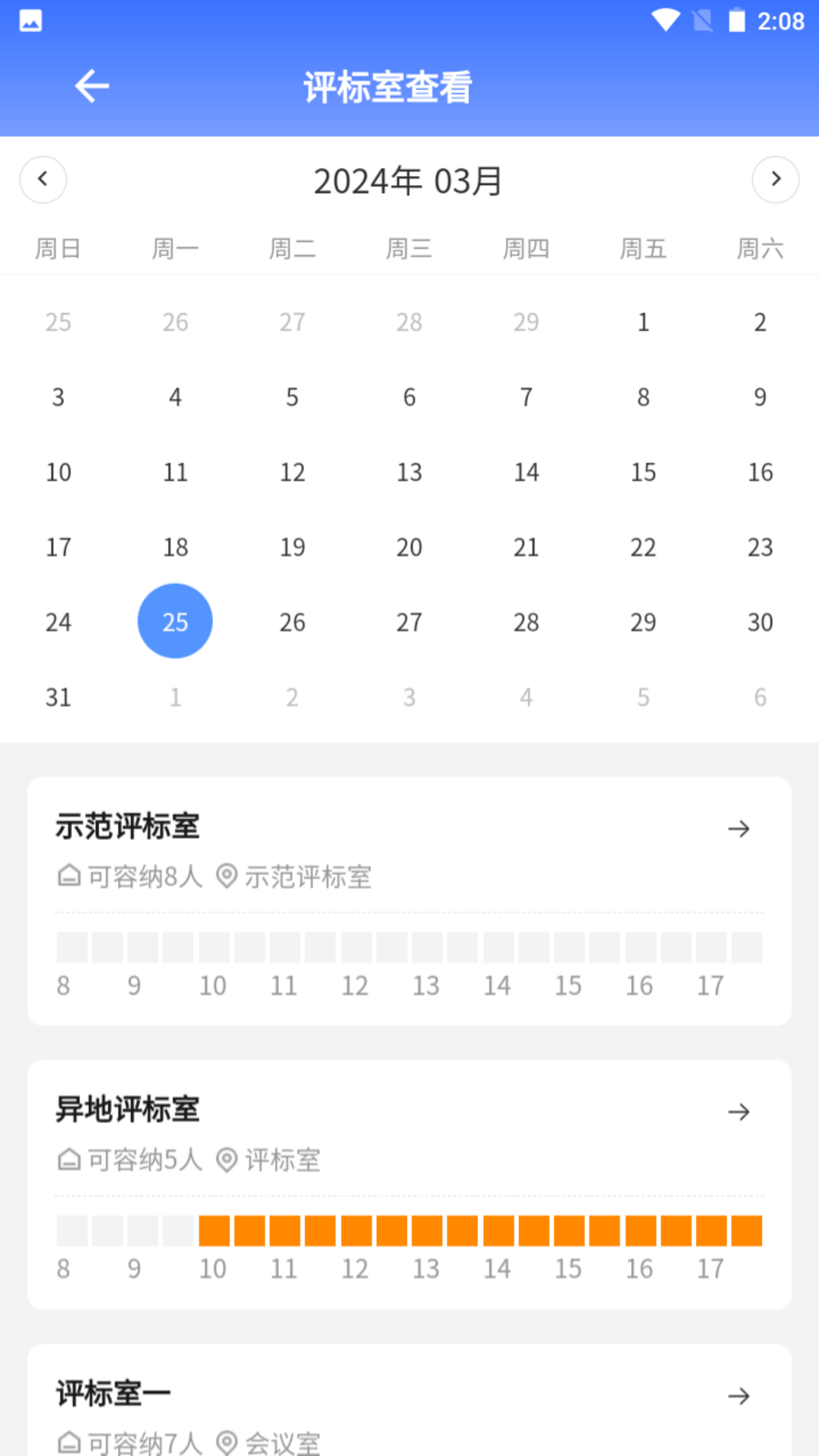Click the location pin next to 示范评标室

227,877
